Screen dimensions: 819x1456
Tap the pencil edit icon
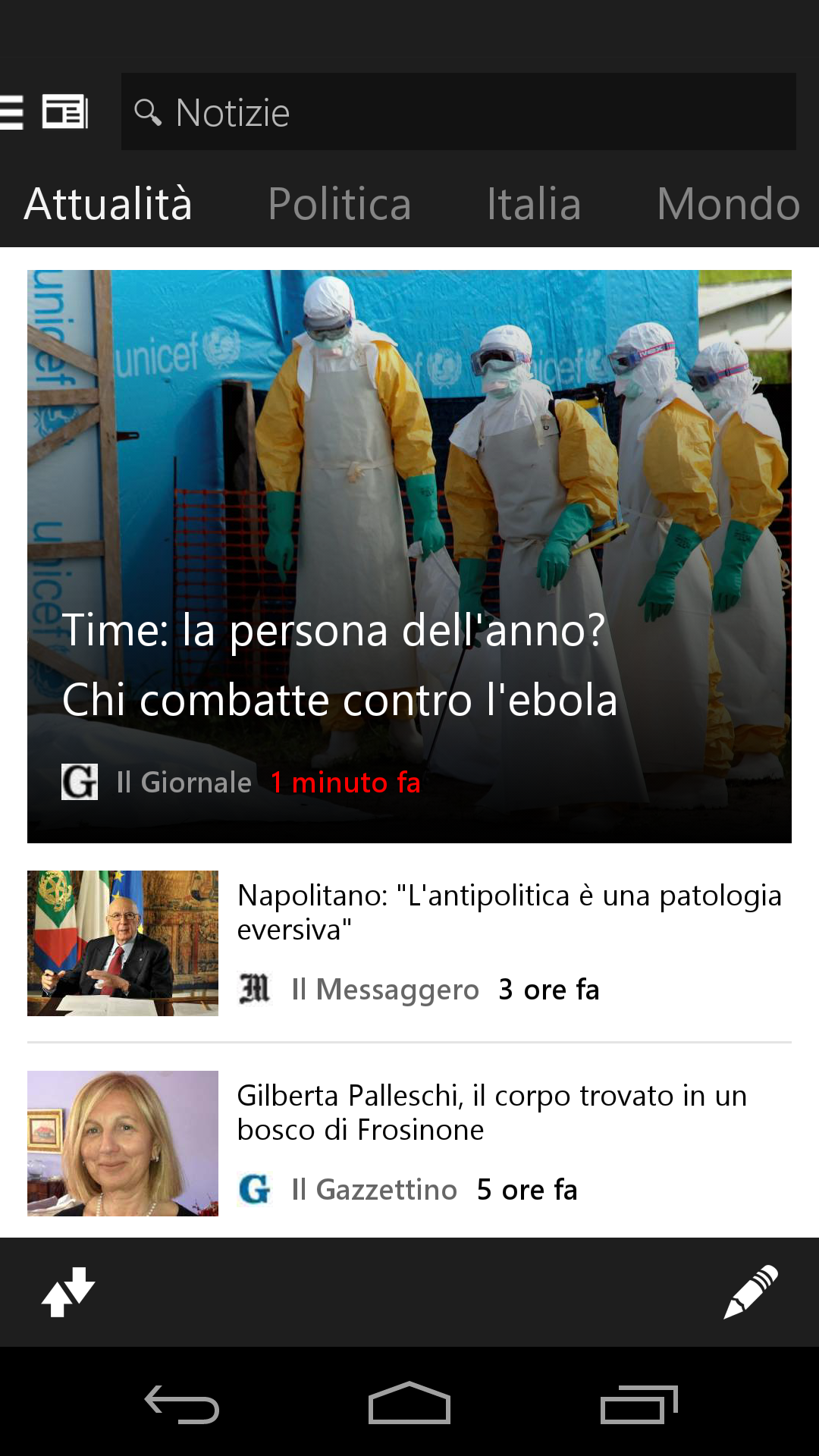coord(751,1291)
